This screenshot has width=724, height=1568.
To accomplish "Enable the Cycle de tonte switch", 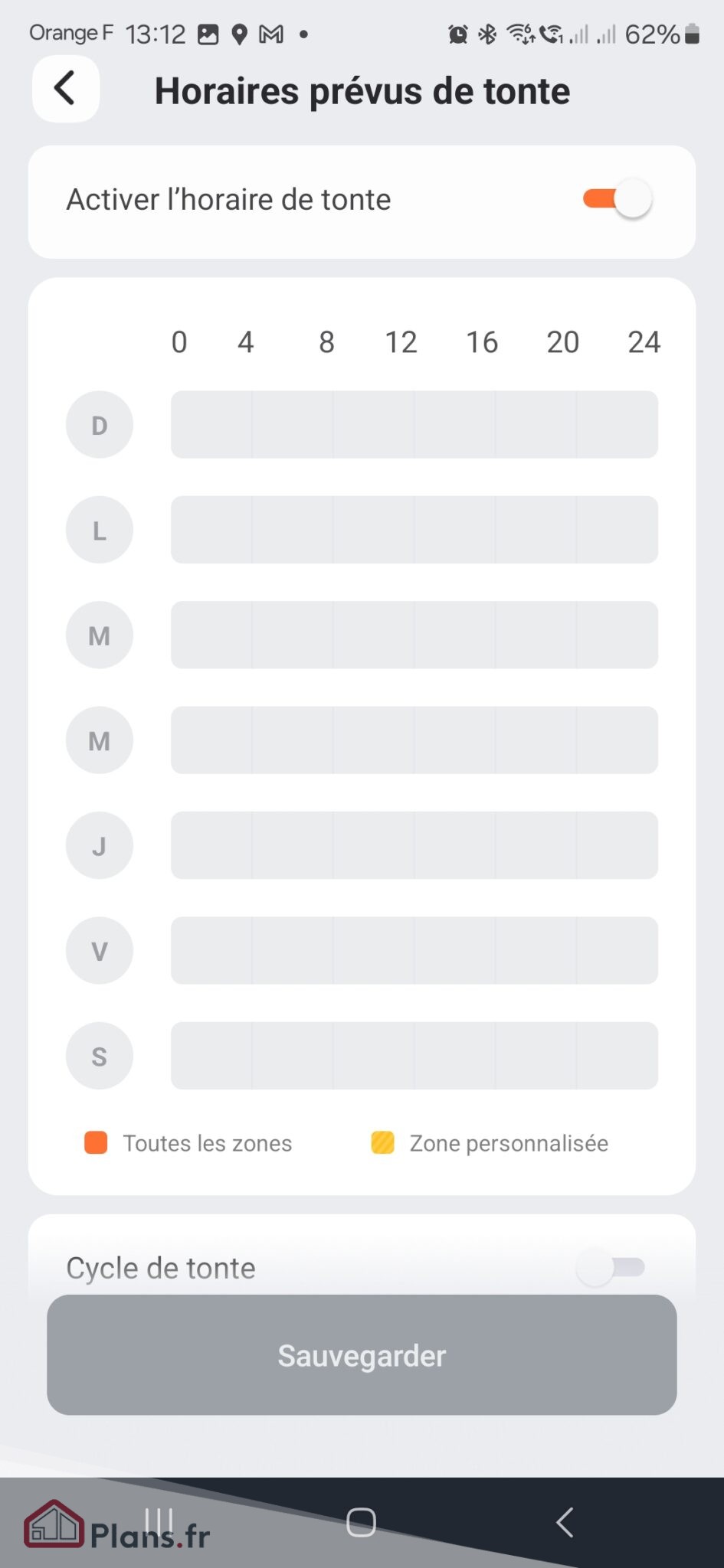I will 611,1267.
